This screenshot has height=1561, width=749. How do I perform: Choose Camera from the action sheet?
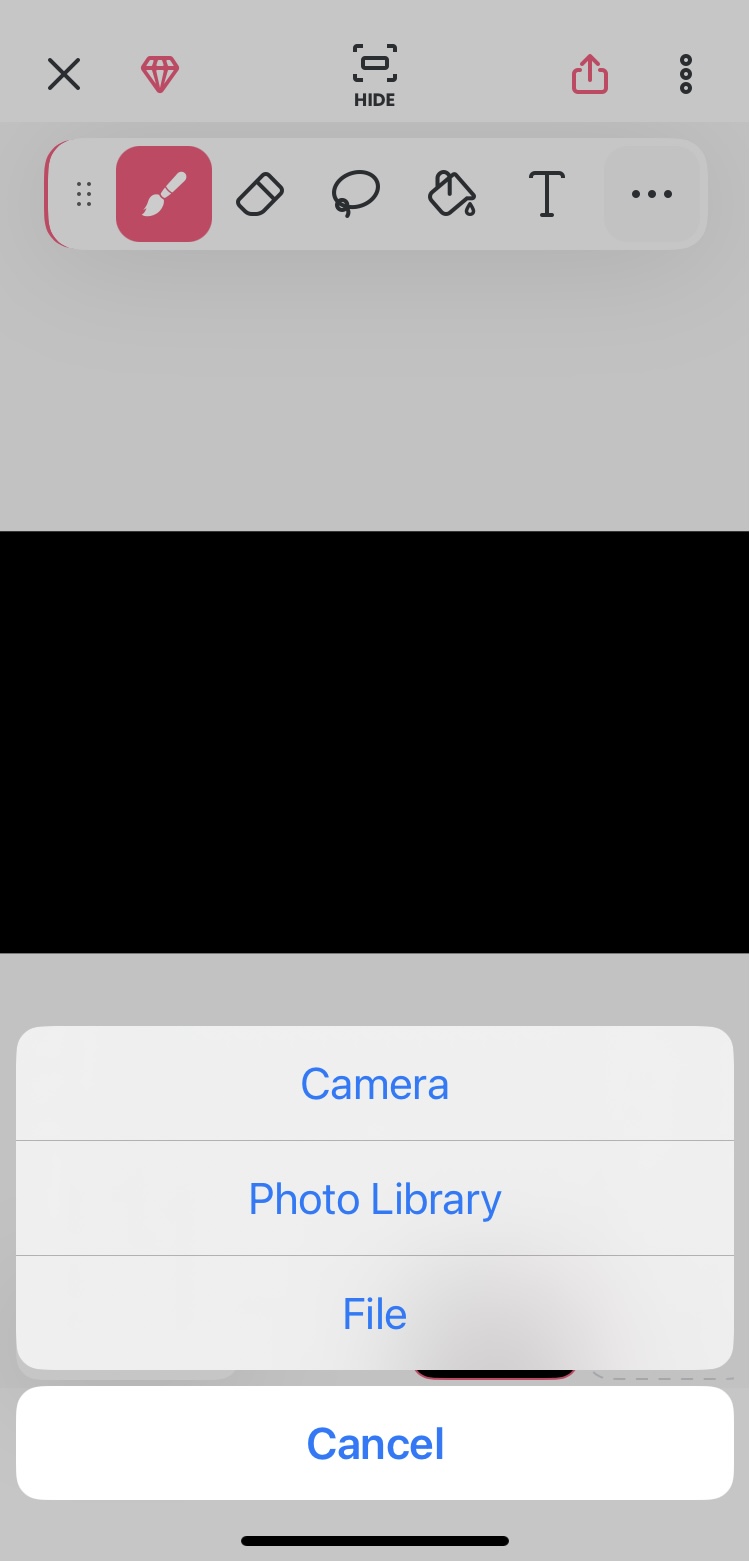coord(374,1084)
